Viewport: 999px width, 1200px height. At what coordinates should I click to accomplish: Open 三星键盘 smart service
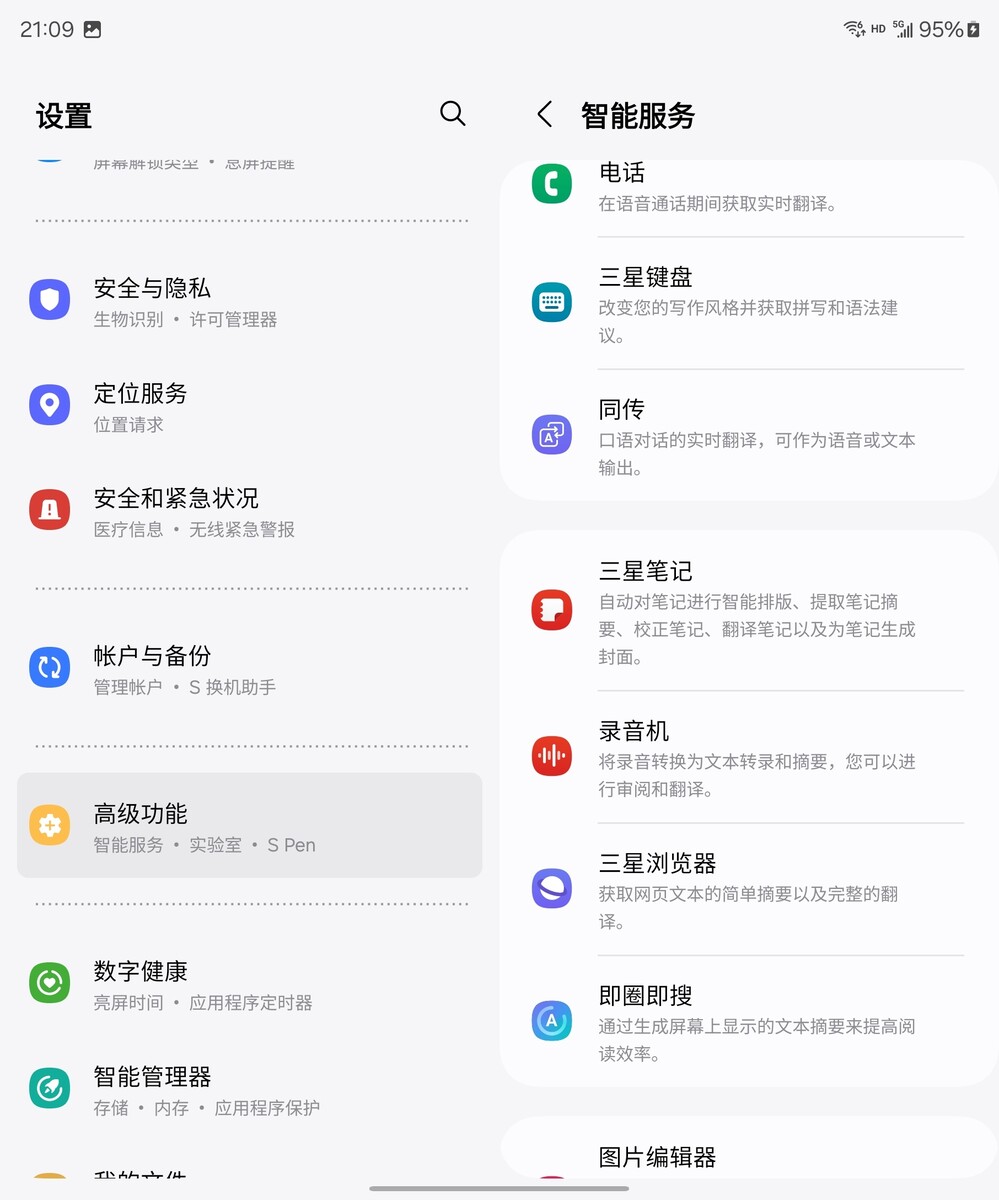point(750,303)
